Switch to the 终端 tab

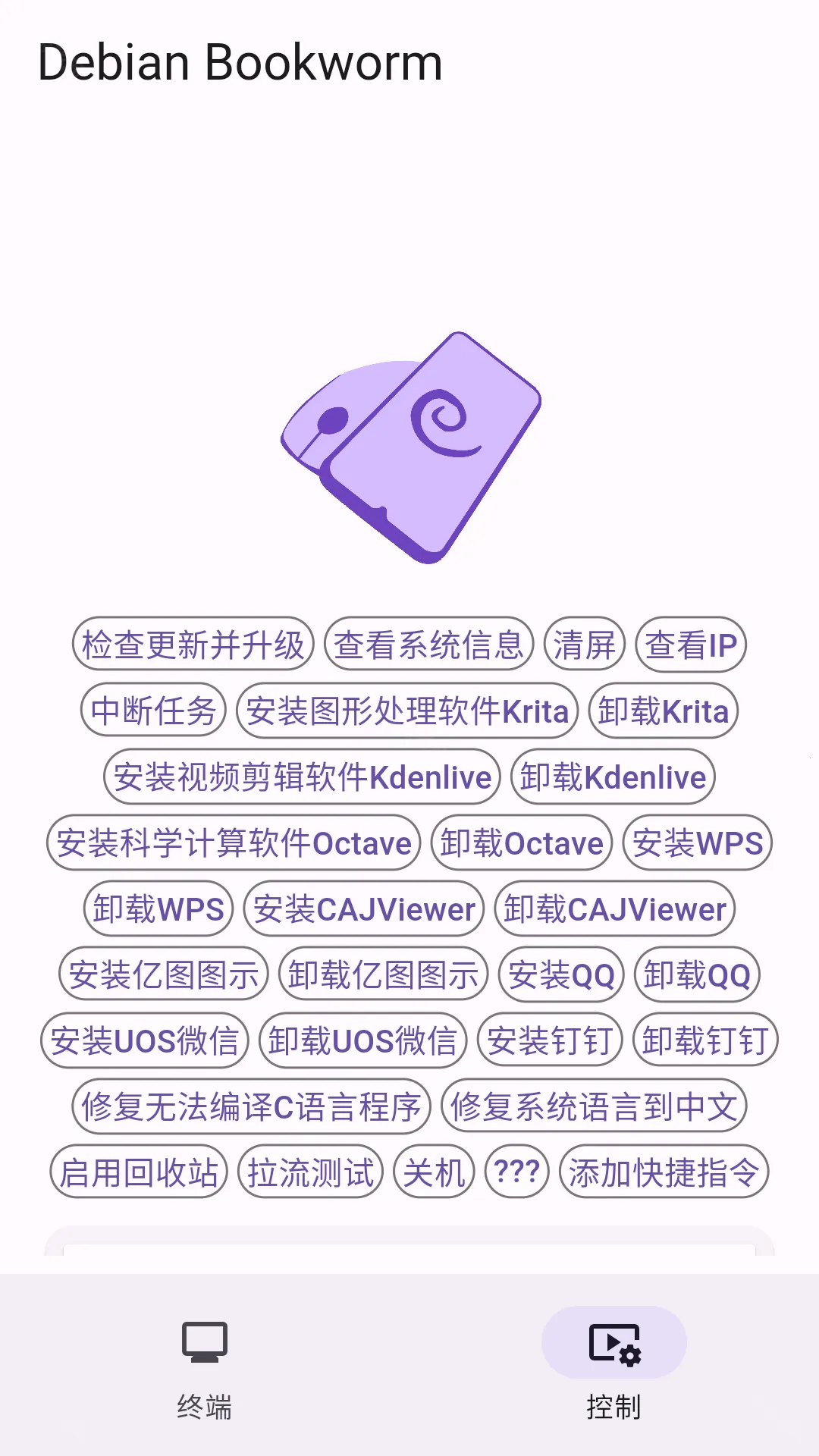[205, 1365]
